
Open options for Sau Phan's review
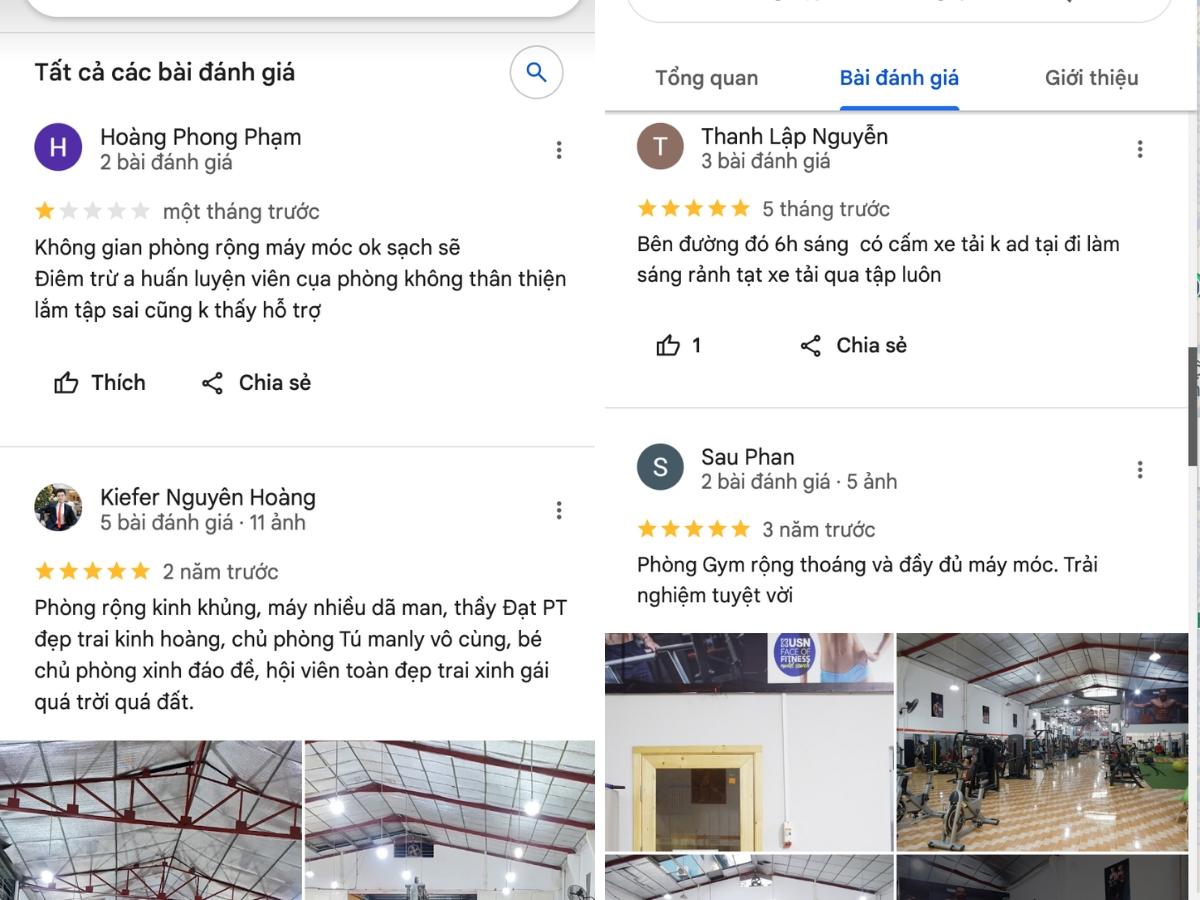point(1139,469)
